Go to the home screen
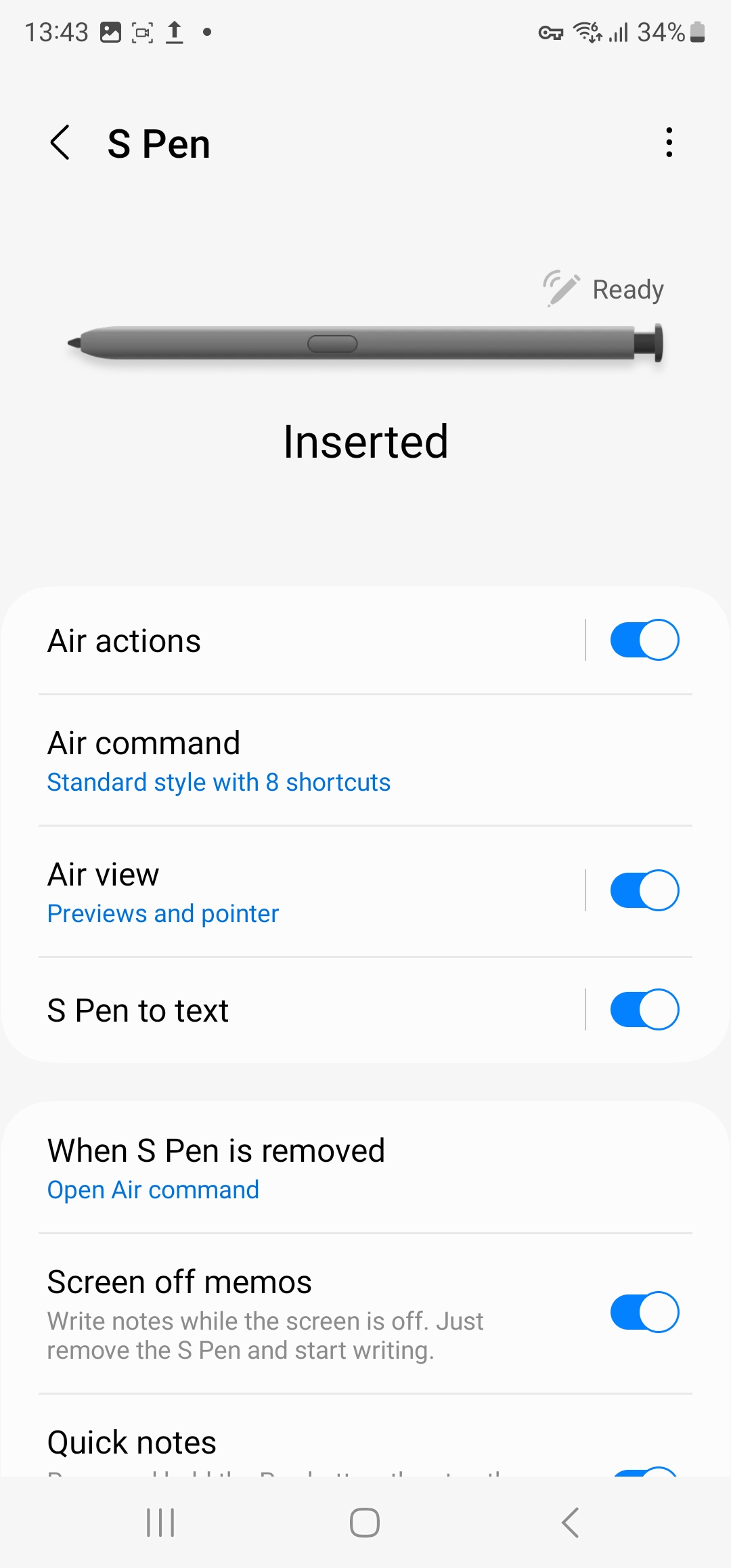Screen dimensions: 731x1568 coord(365,1523)
